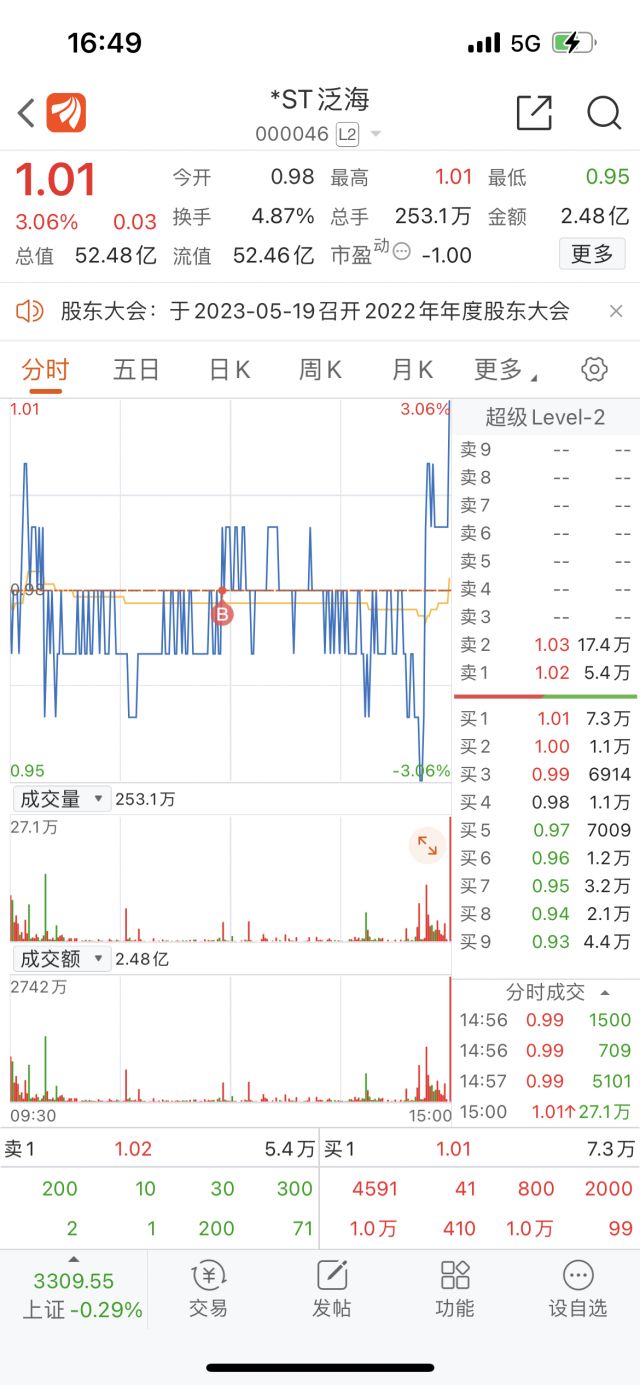Share this stock page
640x1385 pixels.
[534, 113]
